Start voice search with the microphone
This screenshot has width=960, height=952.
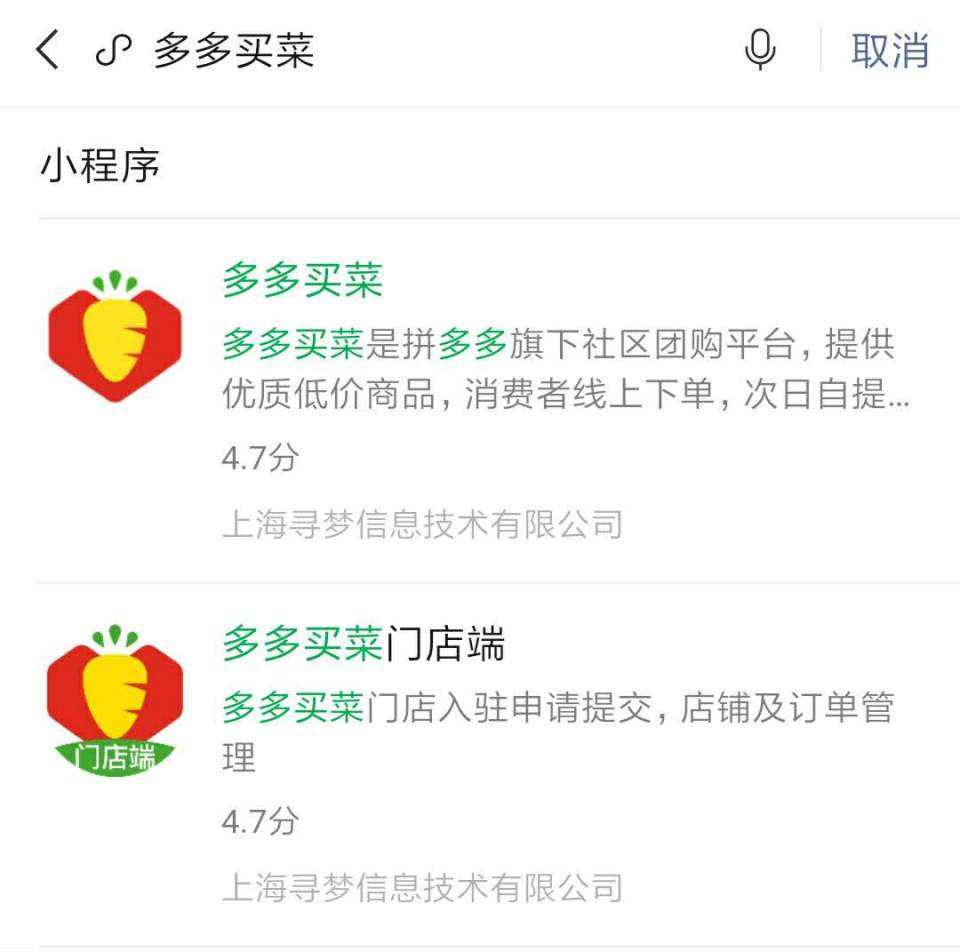pos(760,50)
